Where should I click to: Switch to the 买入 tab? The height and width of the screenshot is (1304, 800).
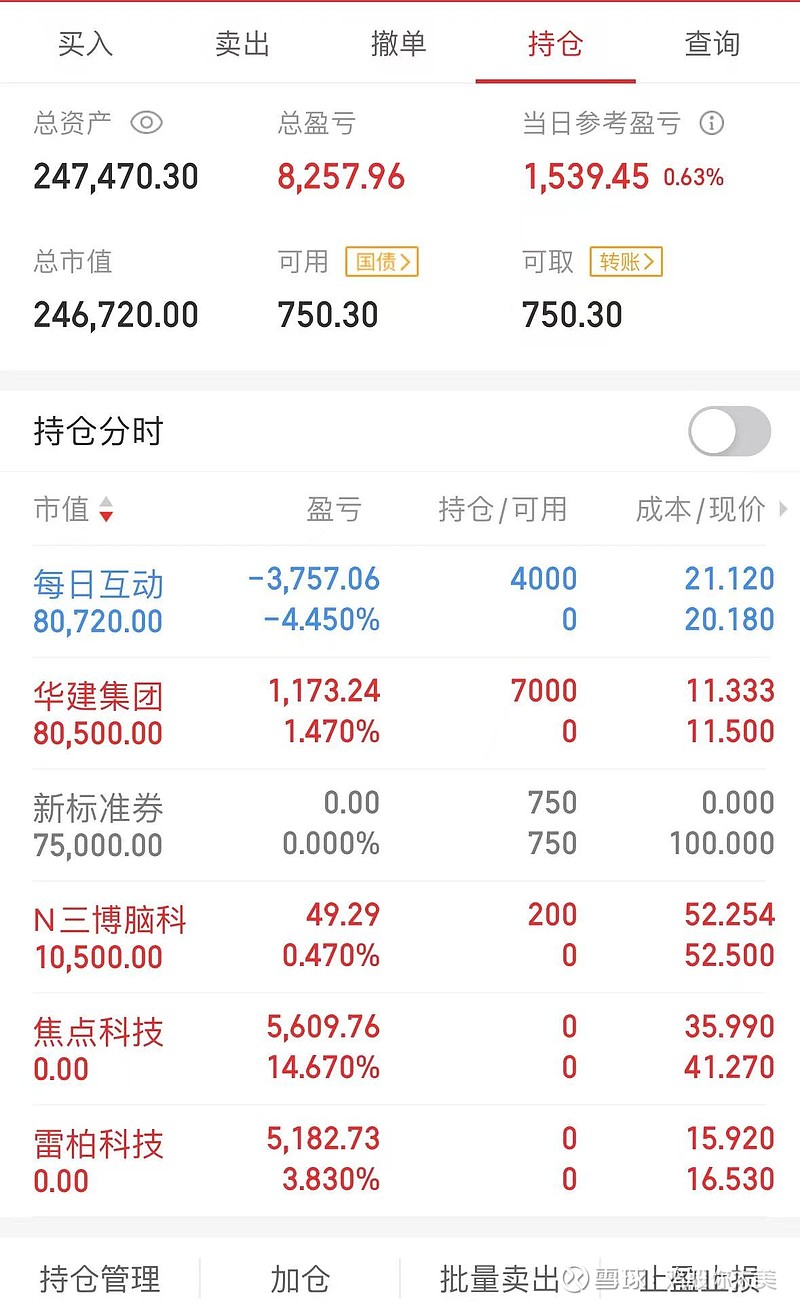pyautogui.click(x=85, y=44)
